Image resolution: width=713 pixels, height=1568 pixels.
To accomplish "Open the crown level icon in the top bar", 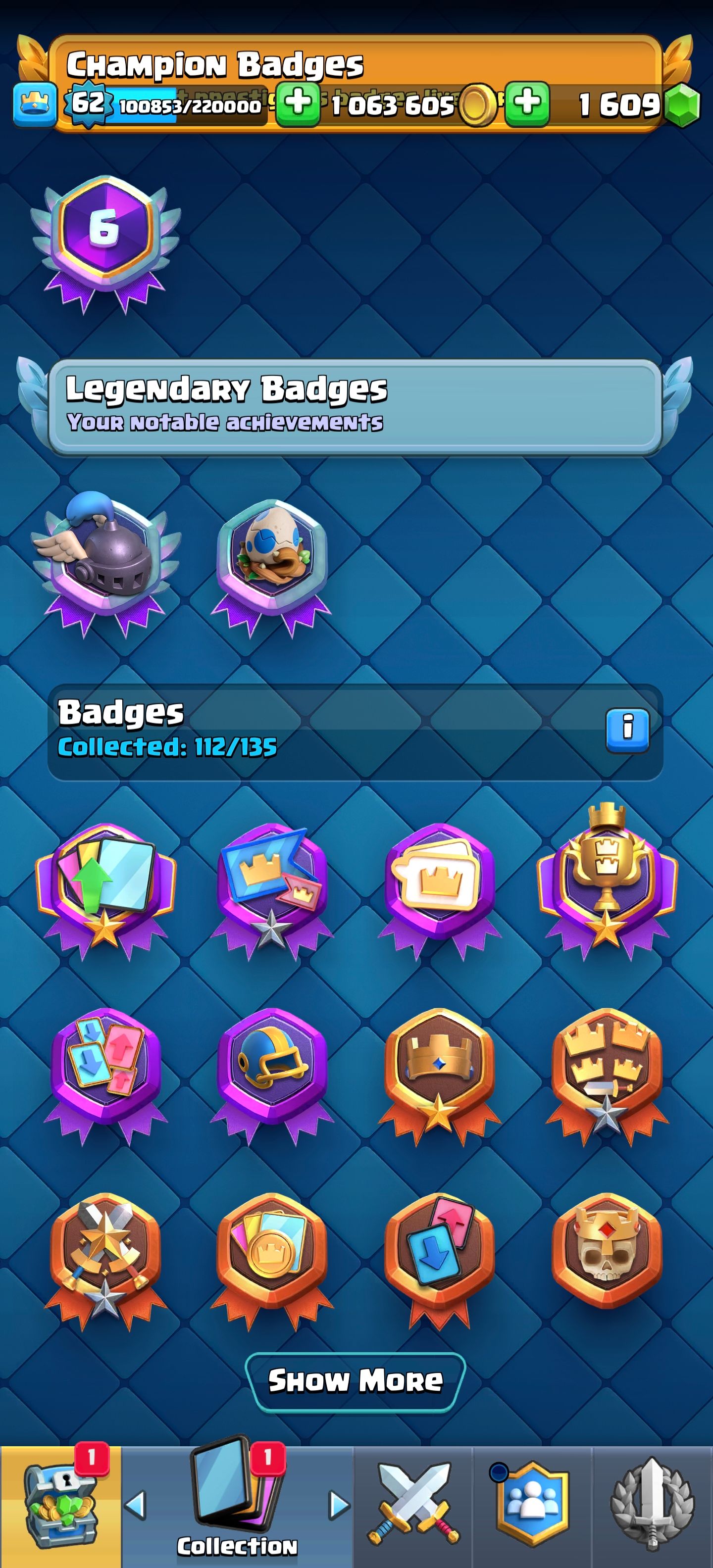I will point(35,105).
